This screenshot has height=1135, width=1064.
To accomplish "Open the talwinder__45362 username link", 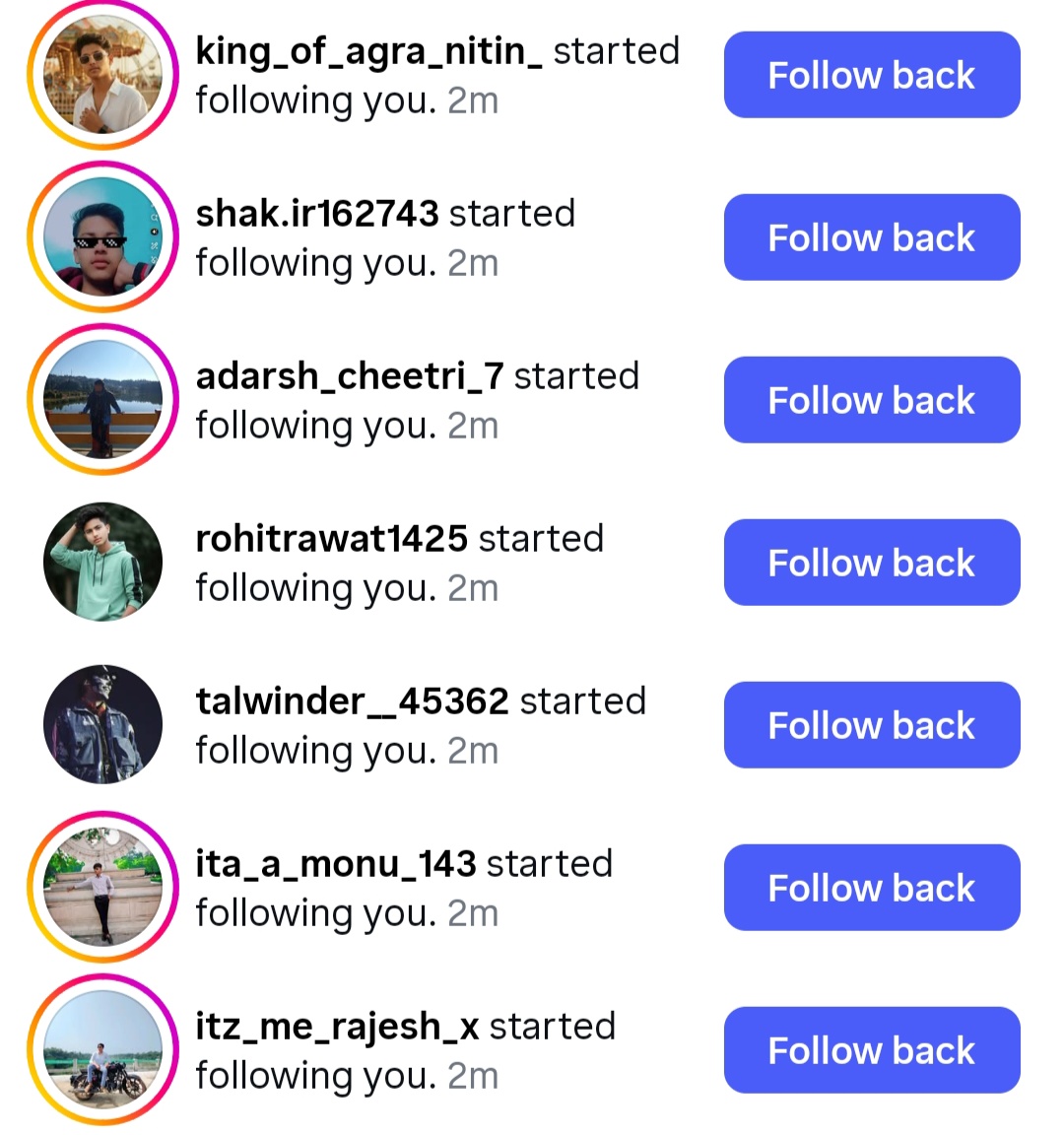I will coord(352,701).
